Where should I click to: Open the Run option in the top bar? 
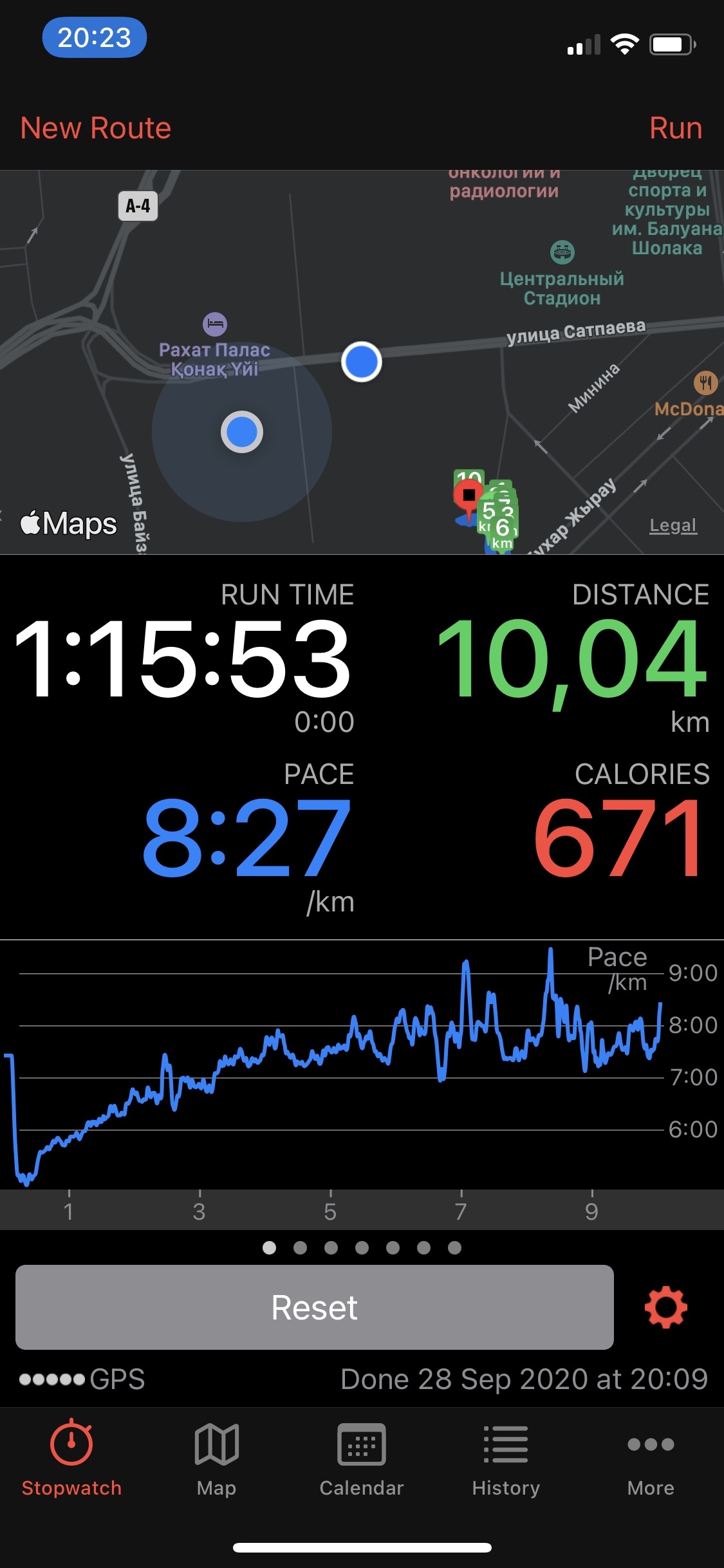pyautogui.click(x=675, y=128)
